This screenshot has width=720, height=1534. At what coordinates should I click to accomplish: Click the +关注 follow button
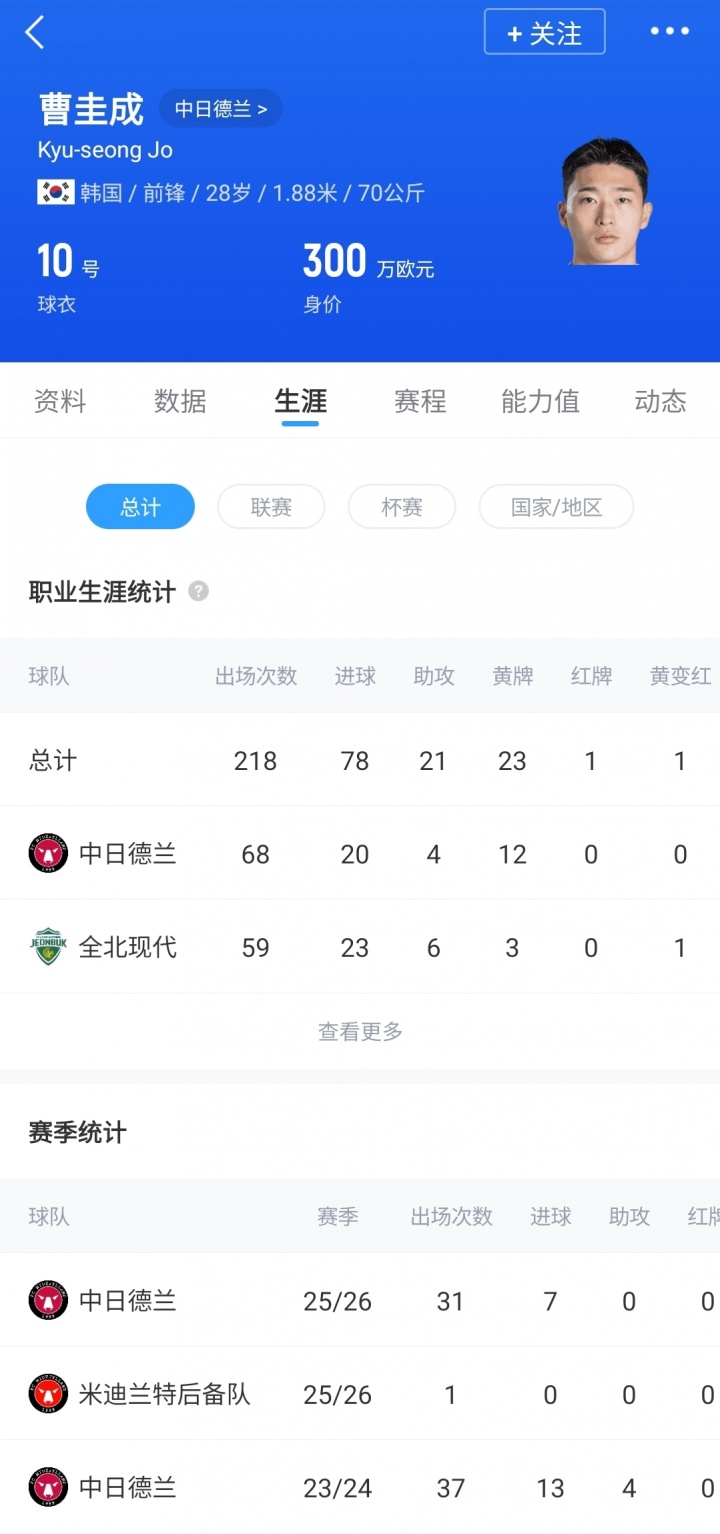(544, 31)
